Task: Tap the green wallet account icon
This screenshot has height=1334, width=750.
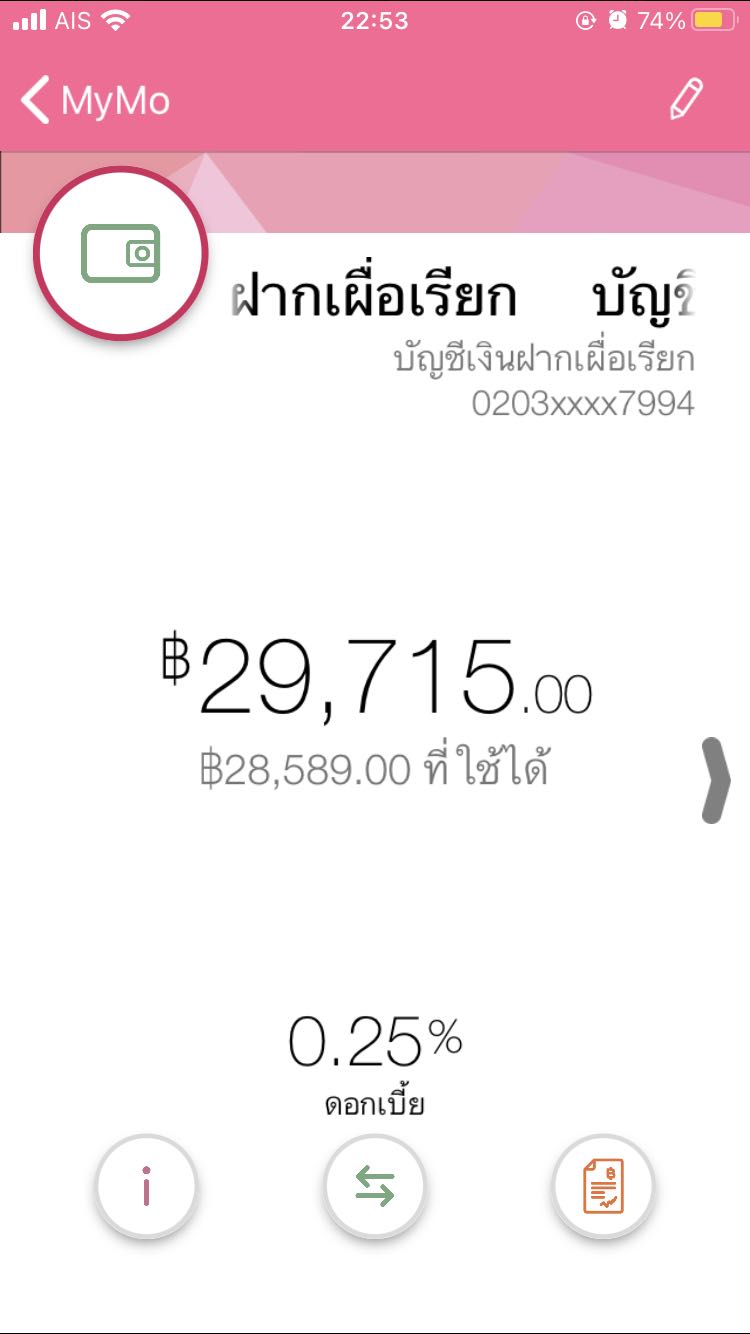Action: click(121, 253)
